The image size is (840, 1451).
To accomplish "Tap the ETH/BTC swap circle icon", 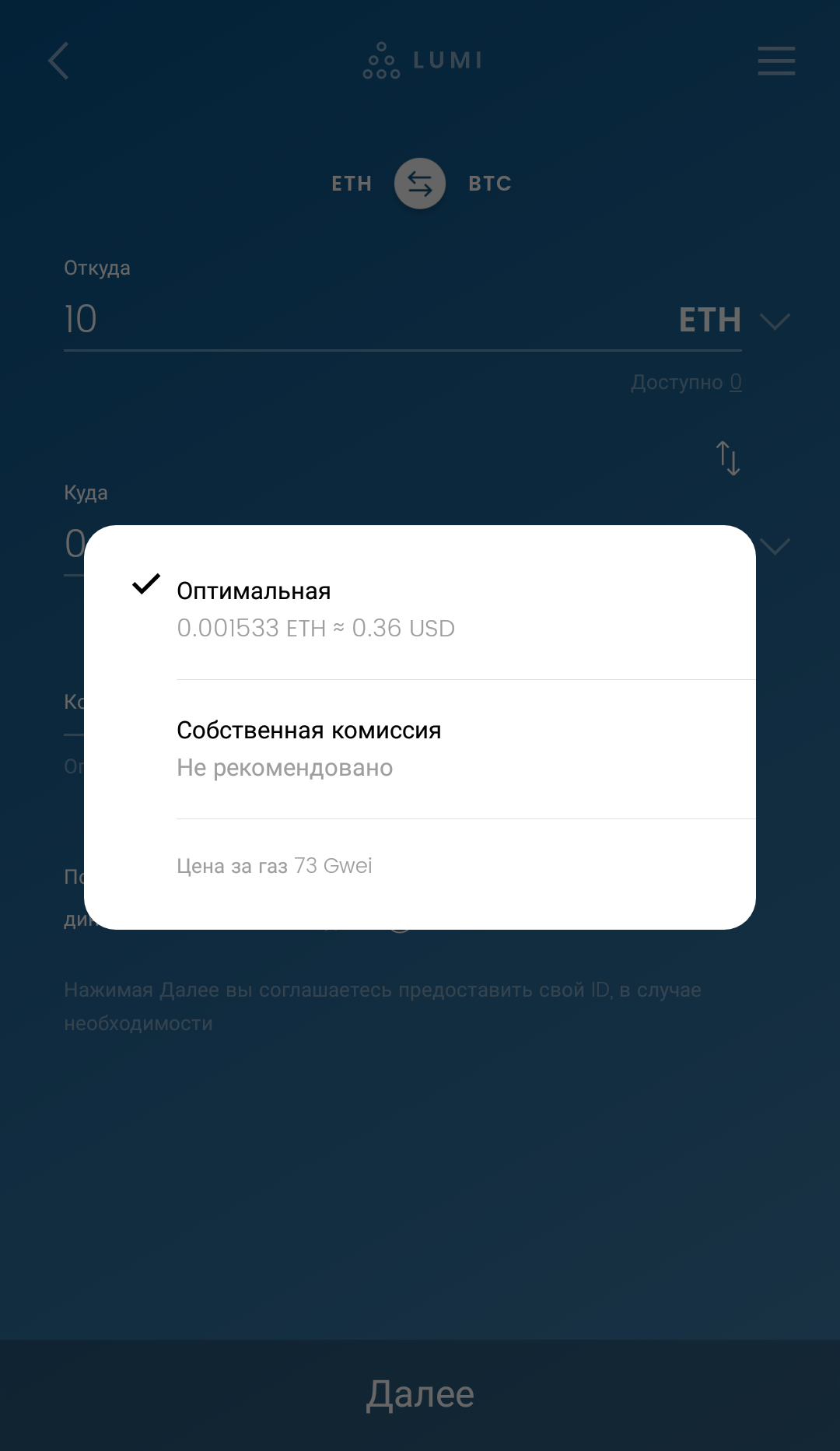I will (x=420, y=184).
